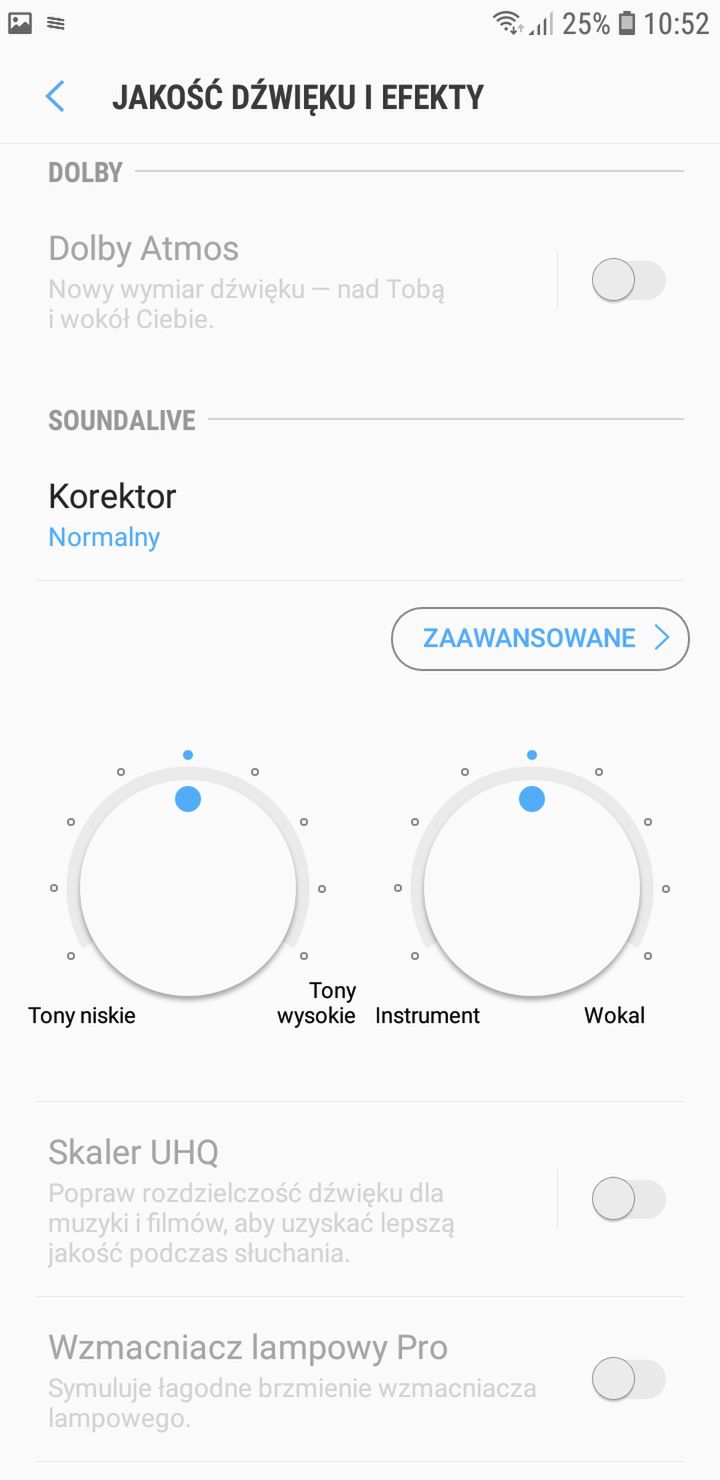The image size is (720, 1480).
Task: Open the ZAAWANSOWANE advanced equalizer
Action: pos(540,638)
